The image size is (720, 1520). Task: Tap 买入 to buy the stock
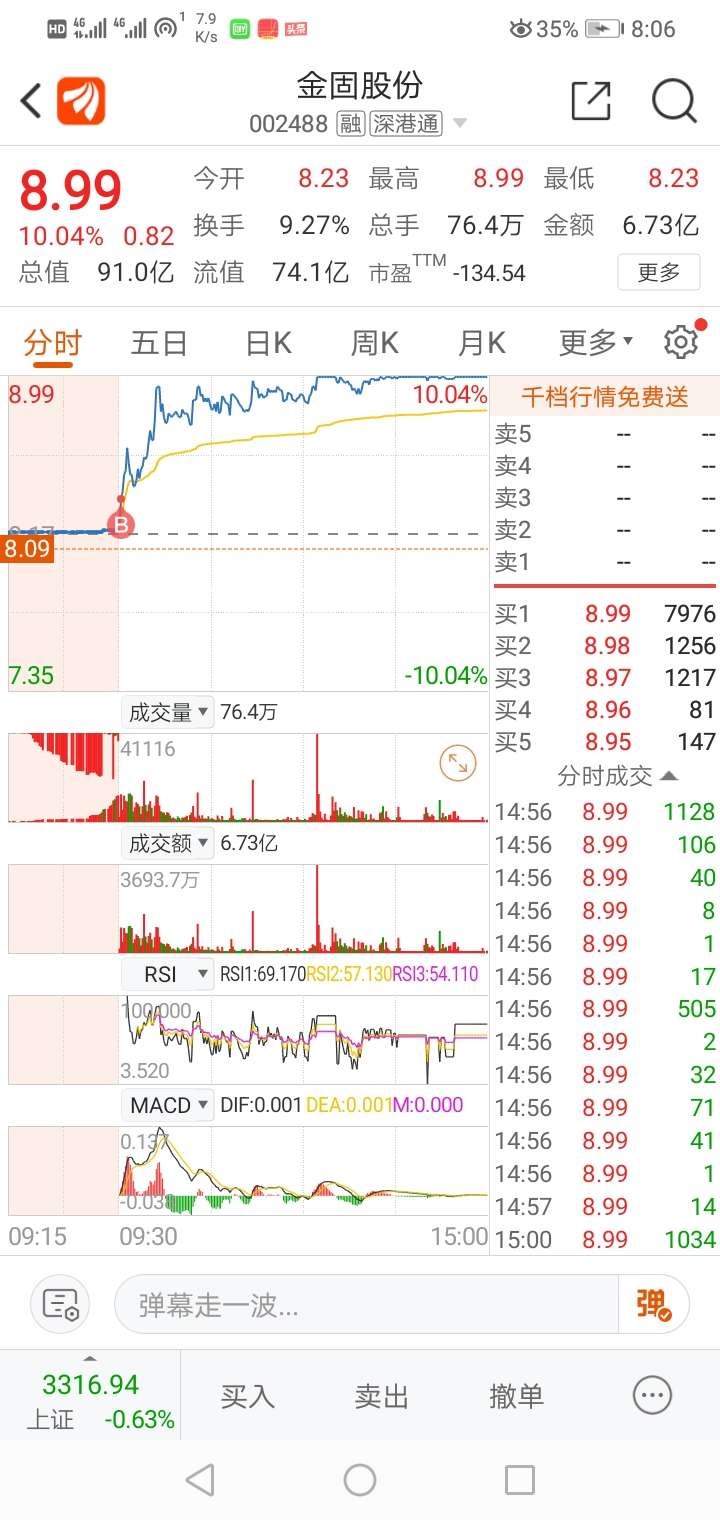[247, 1396]
